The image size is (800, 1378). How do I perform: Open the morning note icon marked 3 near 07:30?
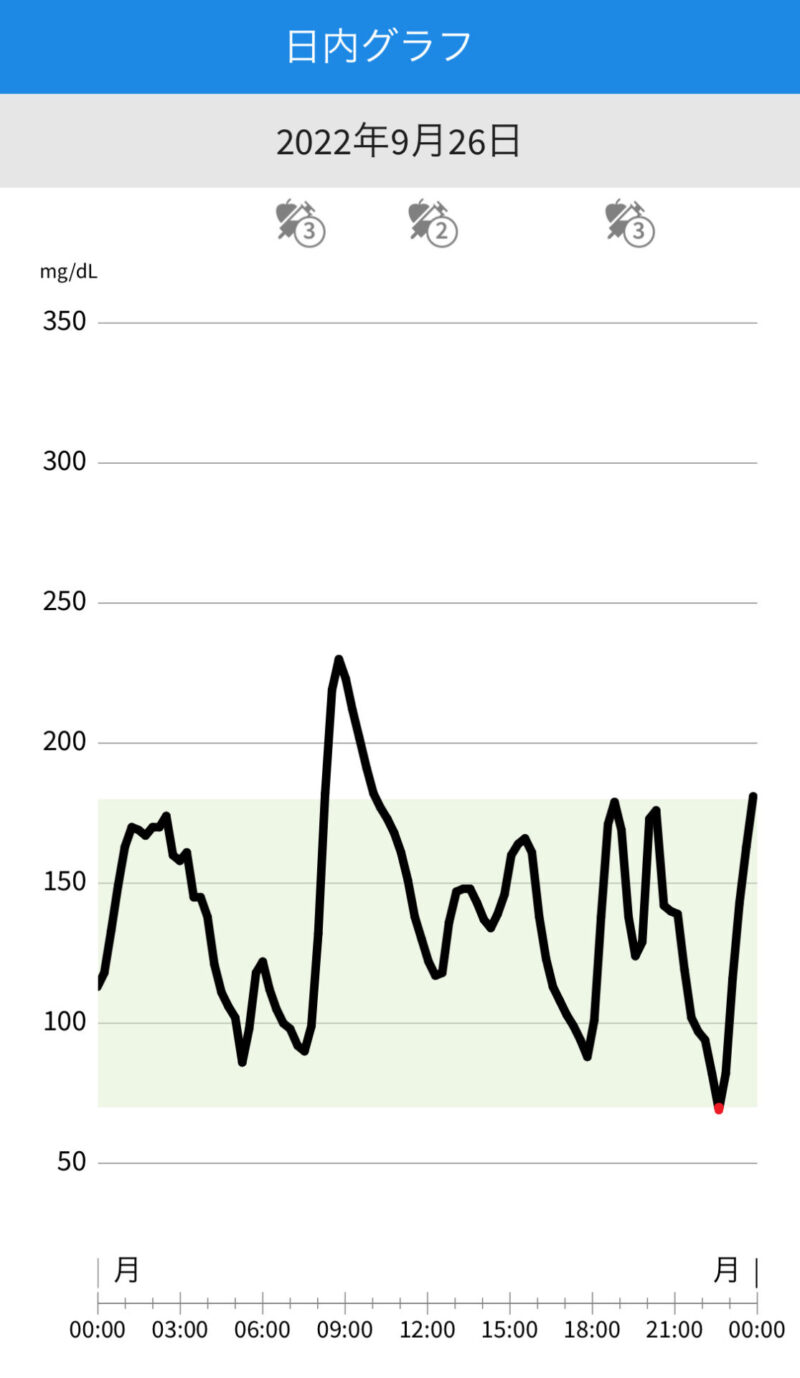click(x=301, y=222)
